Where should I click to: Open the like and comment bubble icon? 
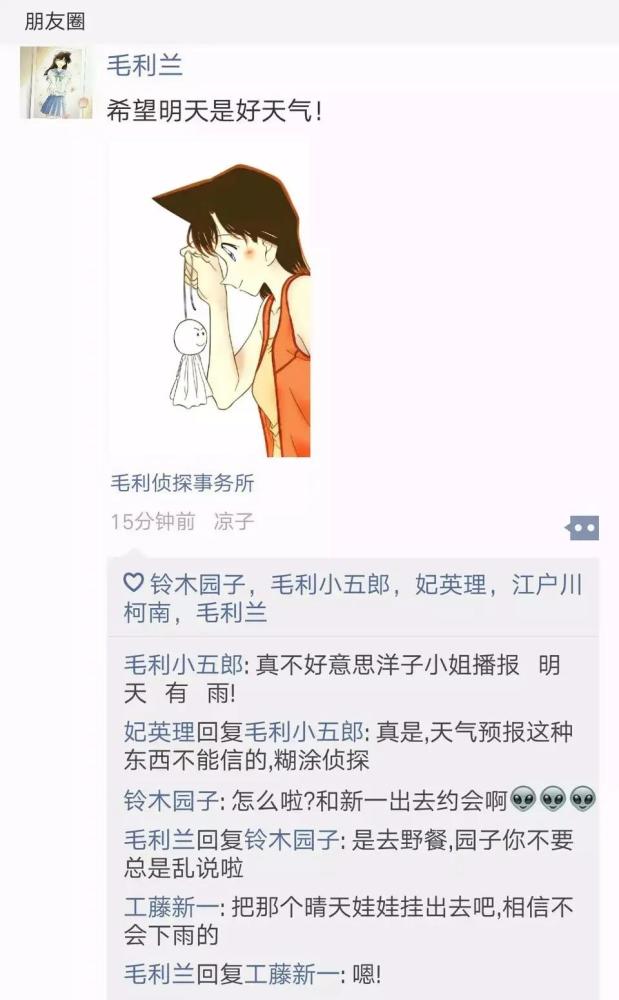582,528
